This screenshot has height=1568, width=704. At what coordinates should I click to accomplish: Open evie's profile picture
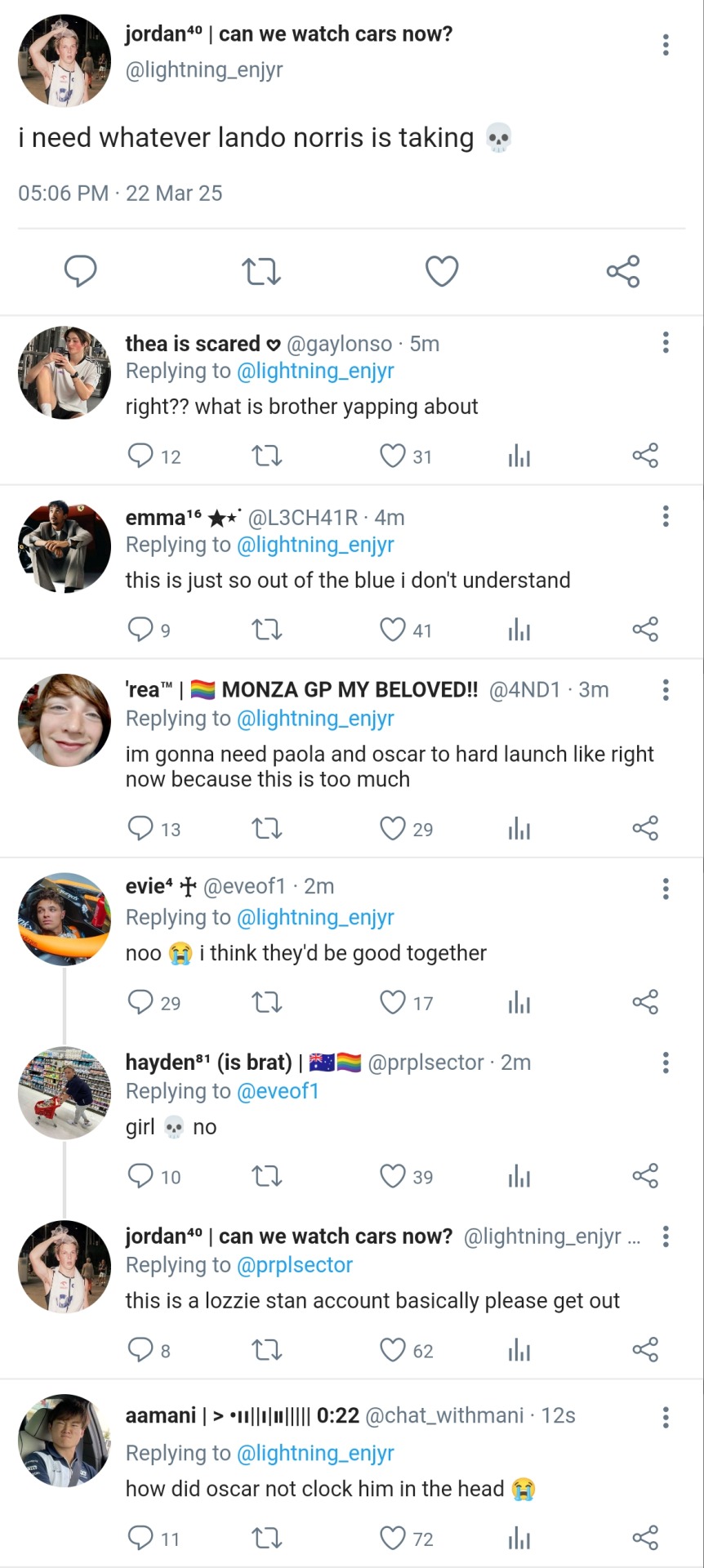pyautogui.click(x=65, y=919)
